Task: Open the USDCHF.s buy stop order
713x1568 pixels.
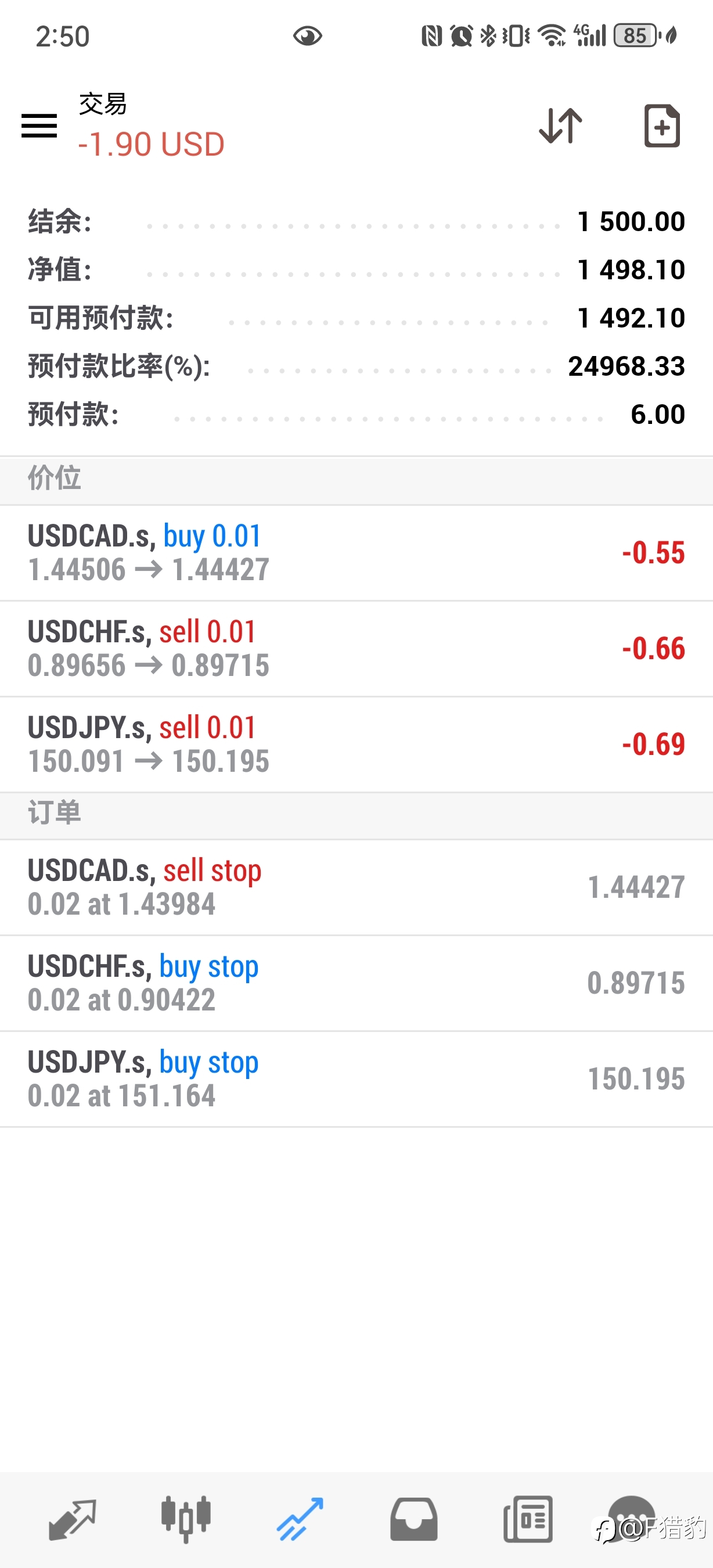Action: 356,983
